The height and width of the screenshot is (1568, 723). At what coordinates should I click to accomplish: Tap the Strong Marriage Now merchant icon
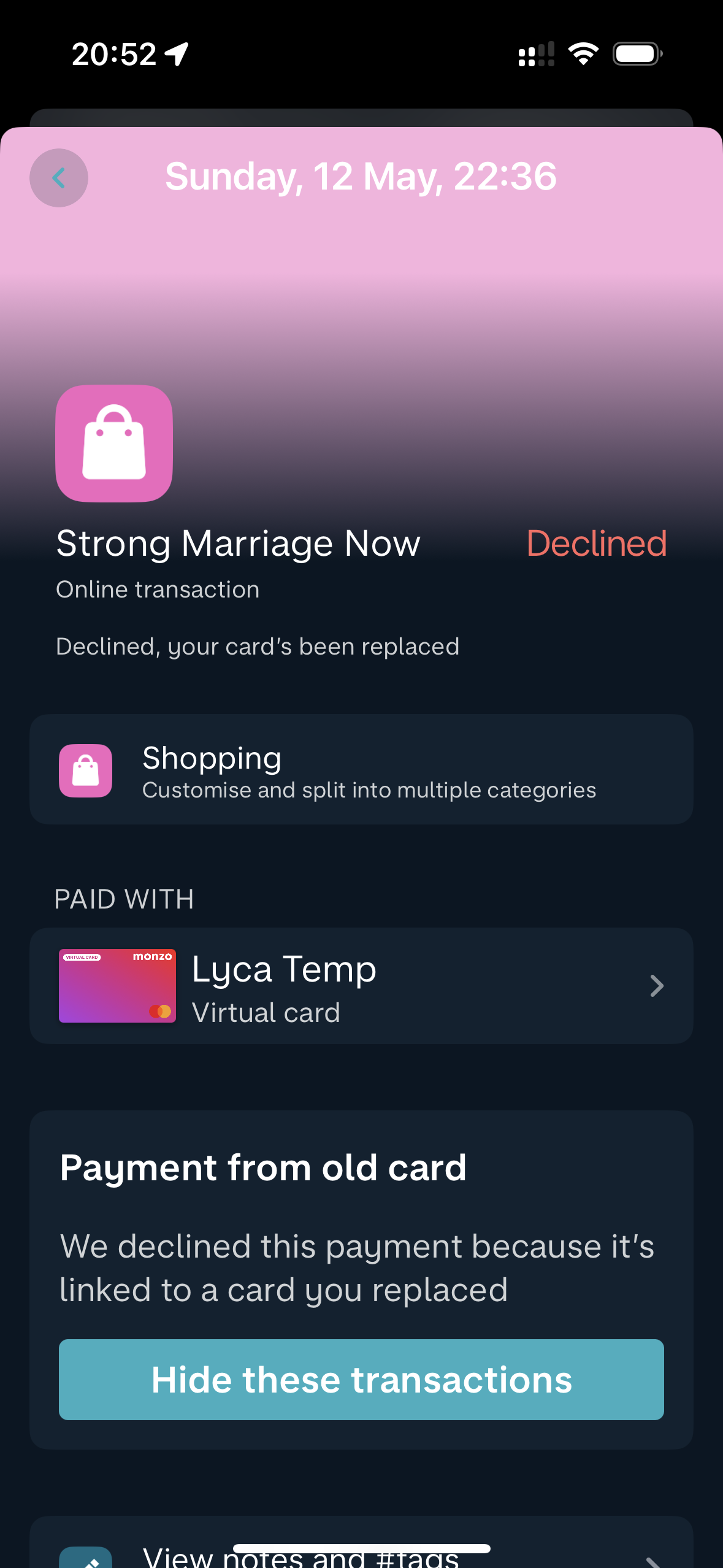point(114,443)
